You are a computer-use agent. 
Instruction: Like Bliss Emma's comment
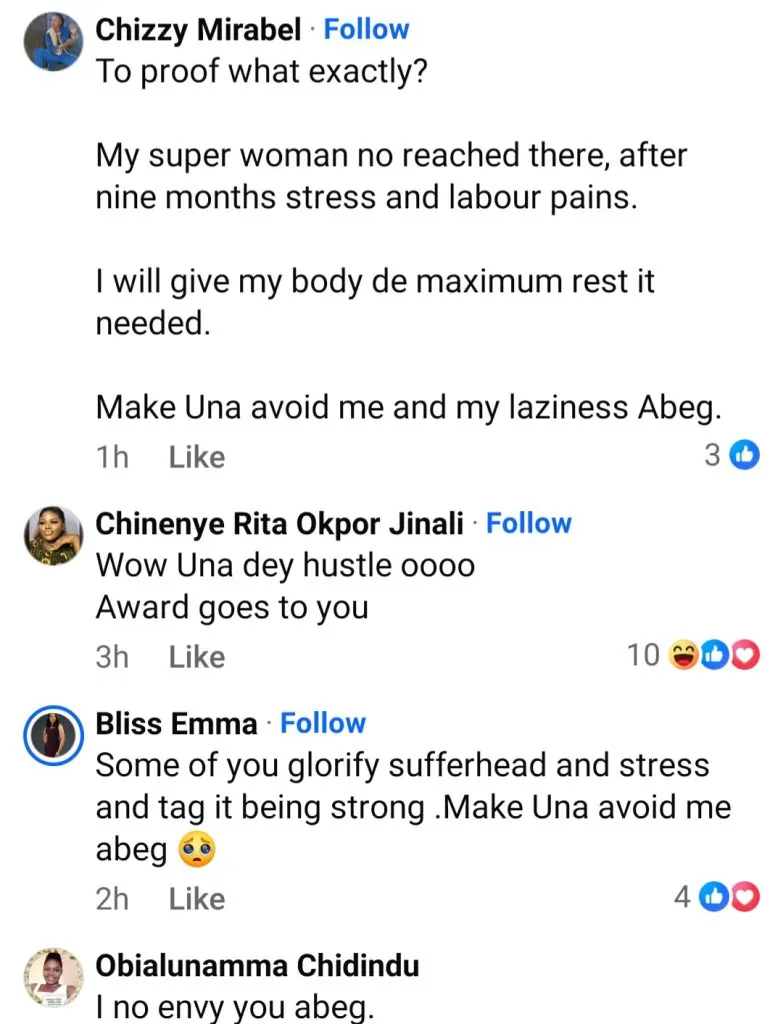197,899
